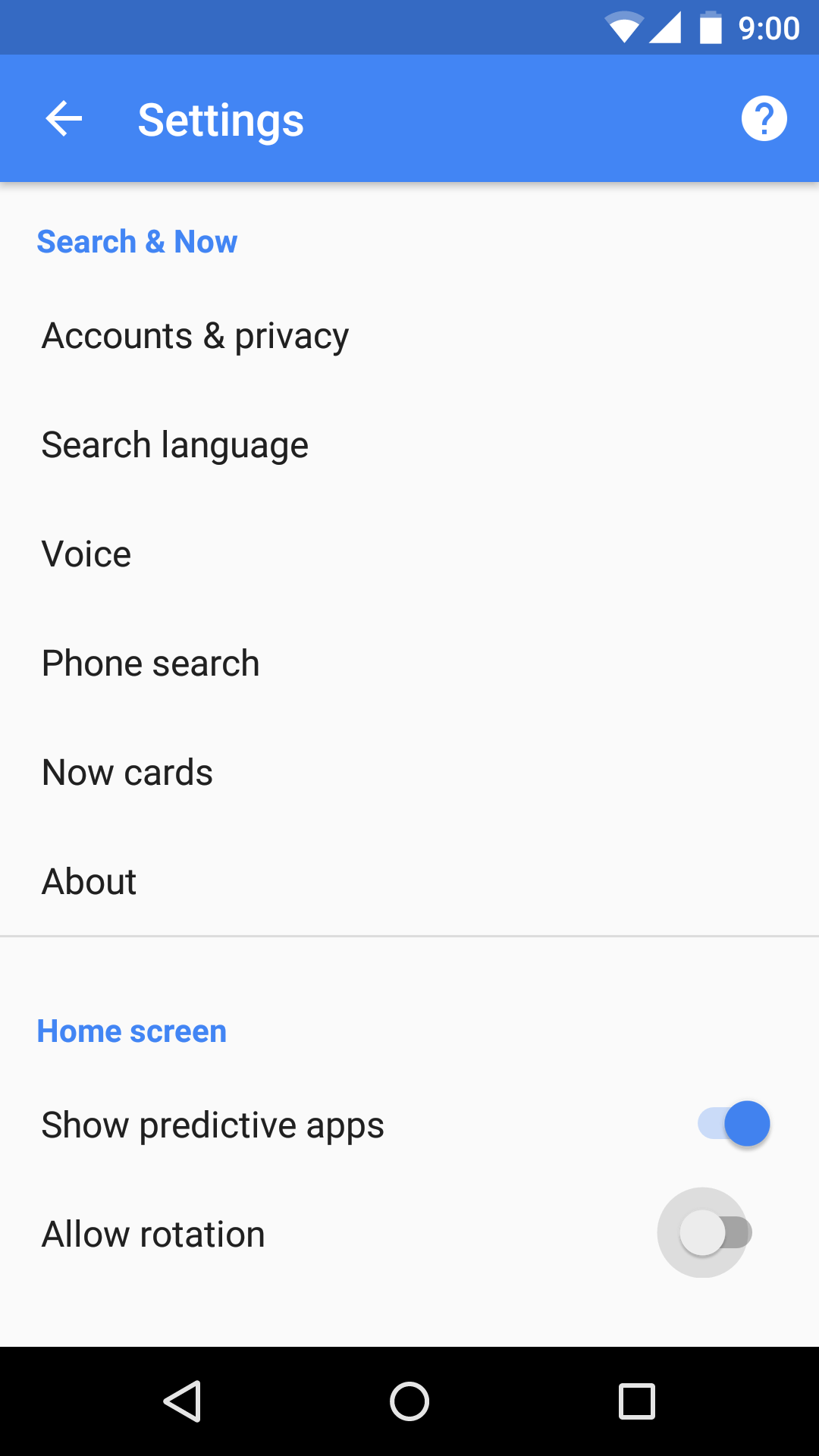Go back using the app bar arrow
The height and width of the screenshot is (1456, 819).
64,119
